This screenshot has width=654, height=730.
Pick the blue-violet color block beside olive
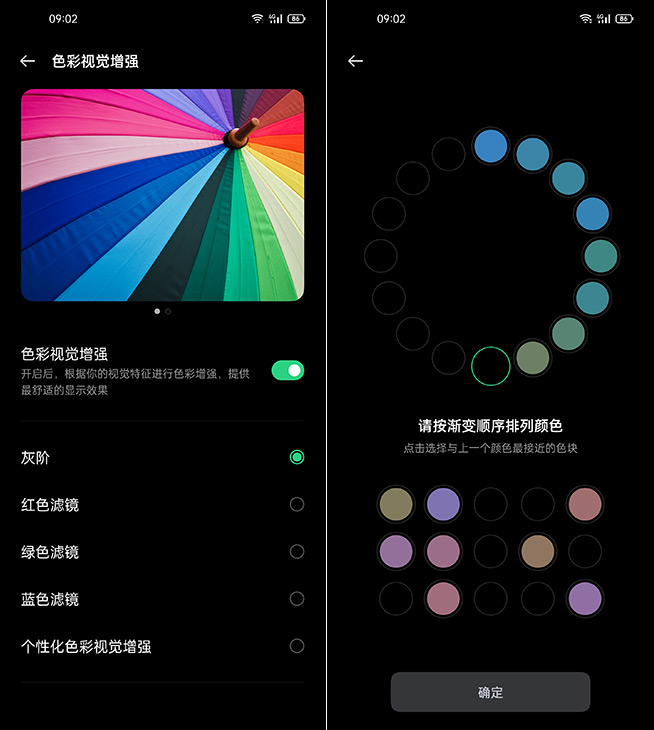443,504
